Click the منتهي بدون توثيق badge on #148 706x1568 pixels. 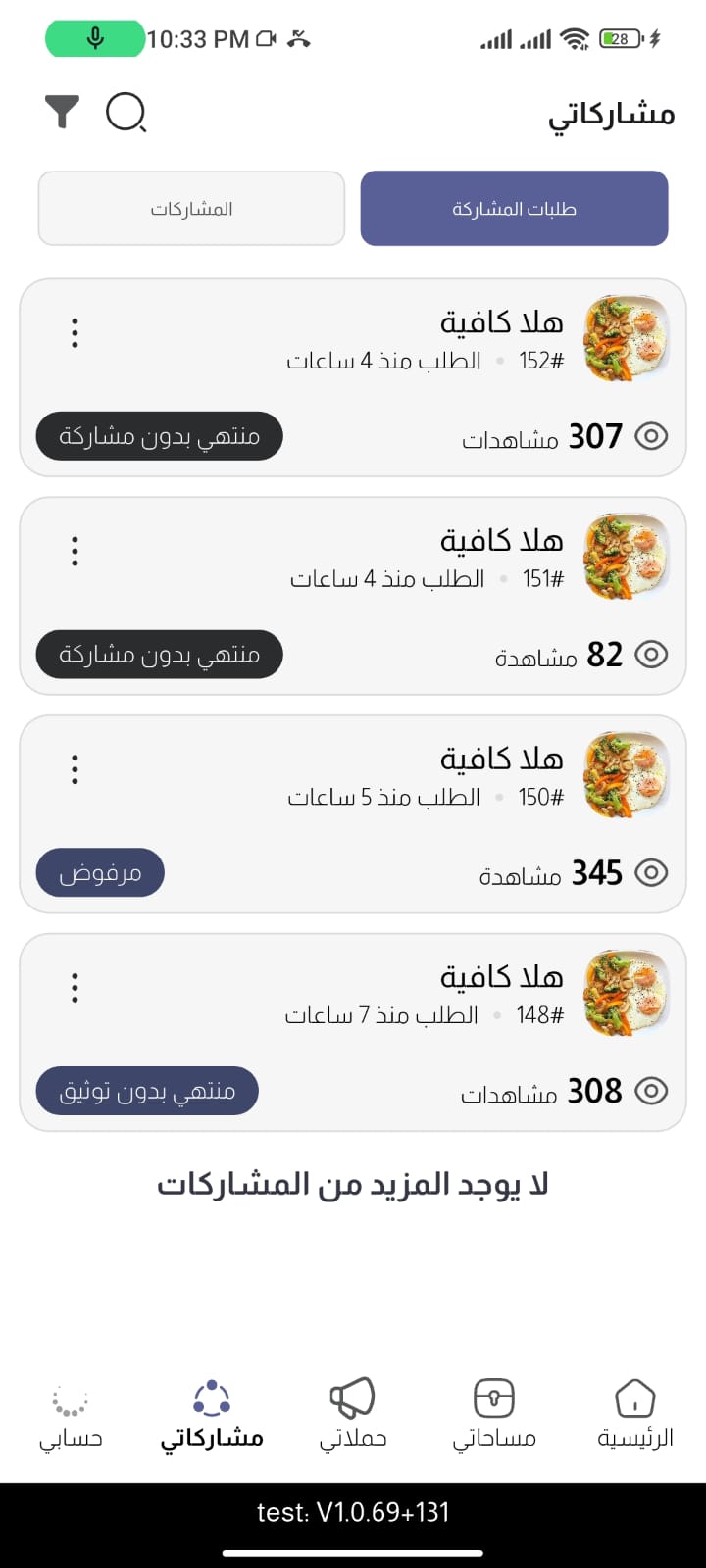[146, 1090]
